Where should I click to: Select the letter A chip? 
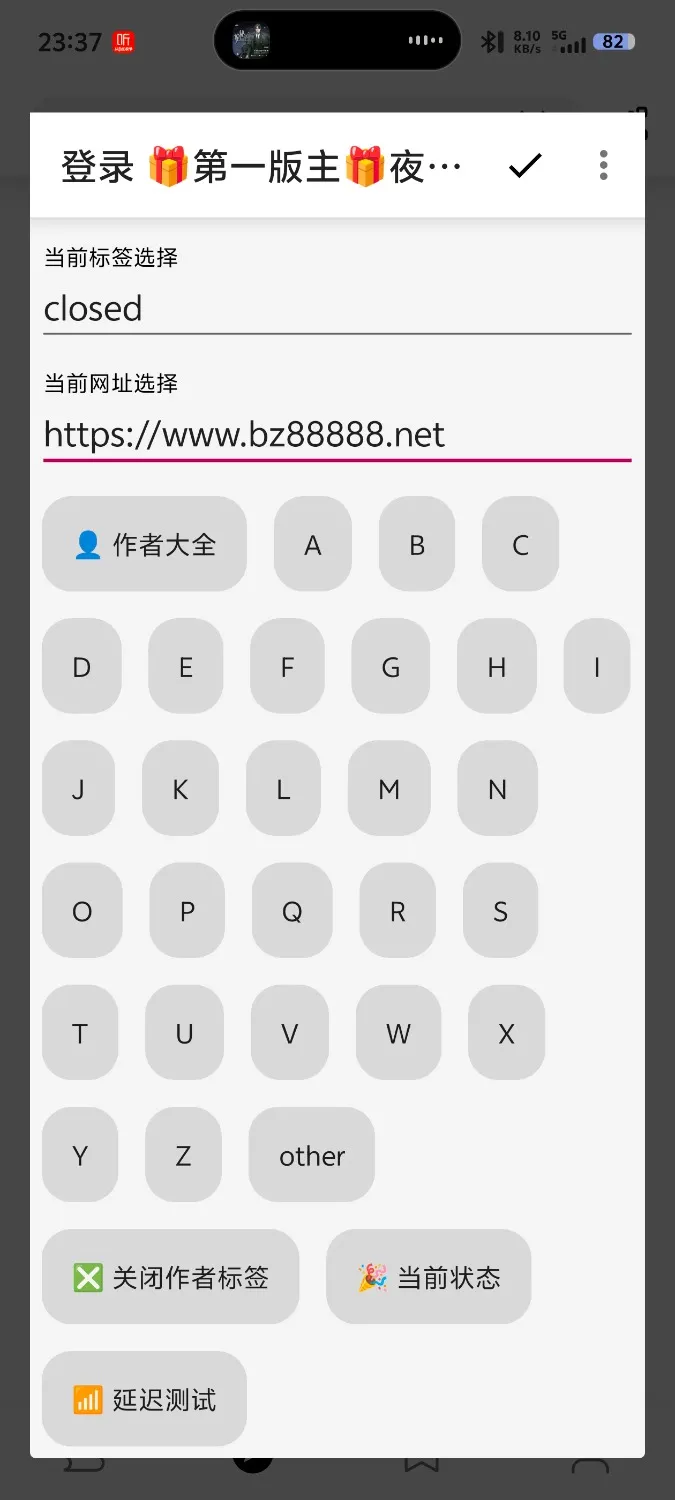313,545
